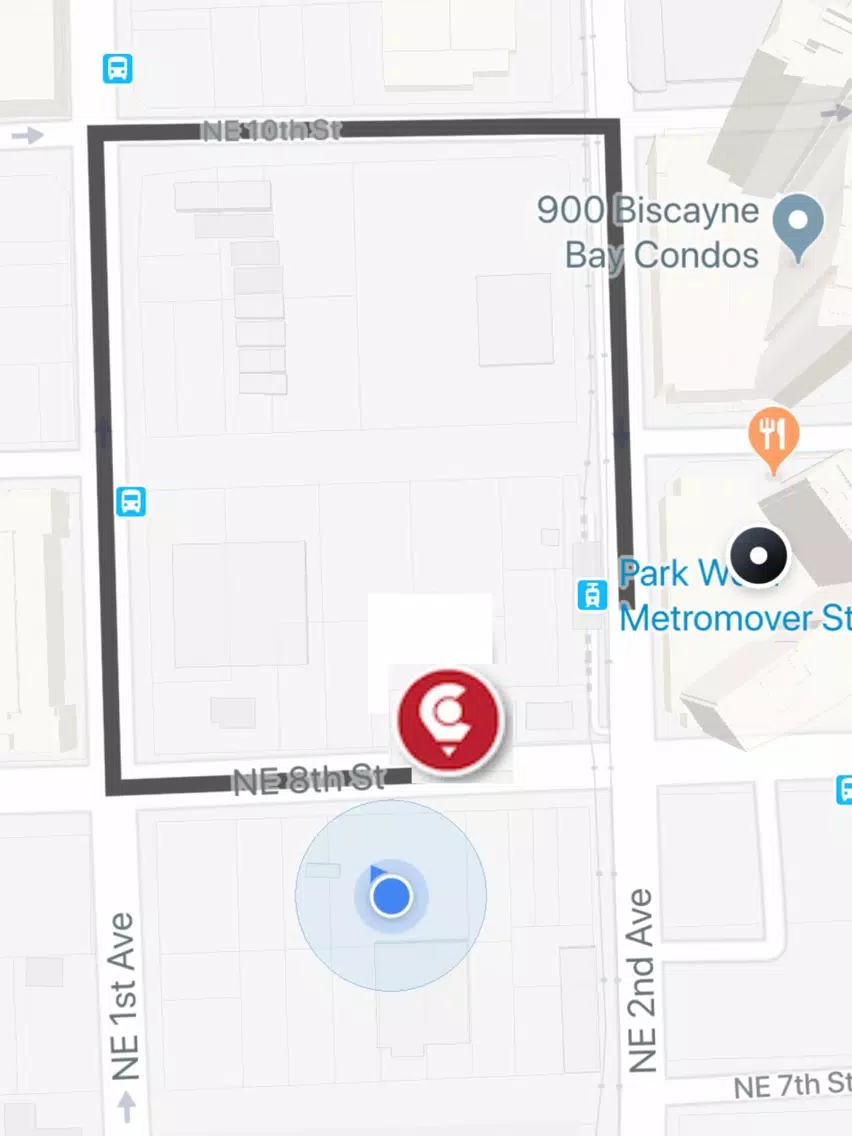Screen dimensions: 852x1136
Task: Select the black circular map marker
Action: tap(758, 554)
